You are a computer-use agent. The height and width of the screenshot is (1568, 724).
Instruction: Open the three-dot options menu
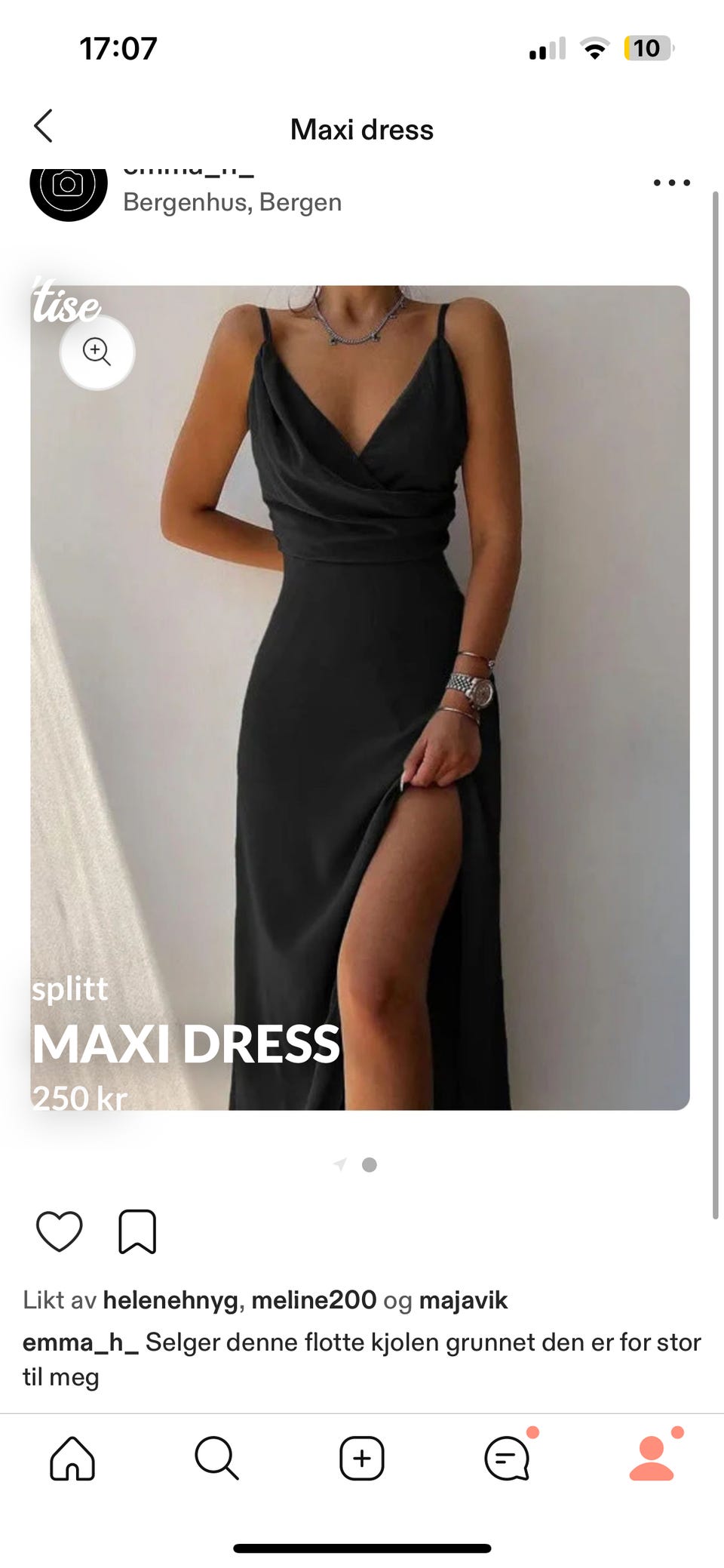click(x=671, y=183)
